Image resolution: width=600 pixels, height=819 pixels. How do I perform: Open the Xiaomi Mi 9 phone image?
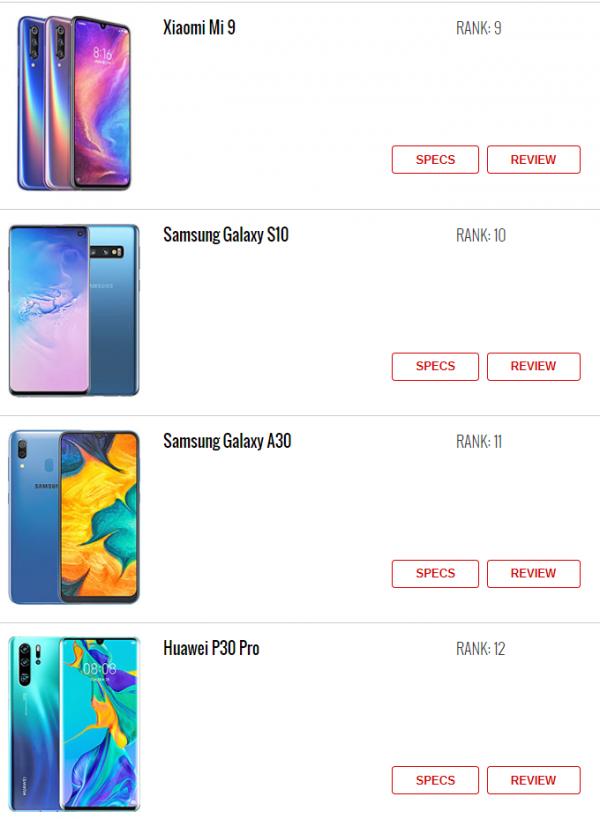tap(74, 103)
